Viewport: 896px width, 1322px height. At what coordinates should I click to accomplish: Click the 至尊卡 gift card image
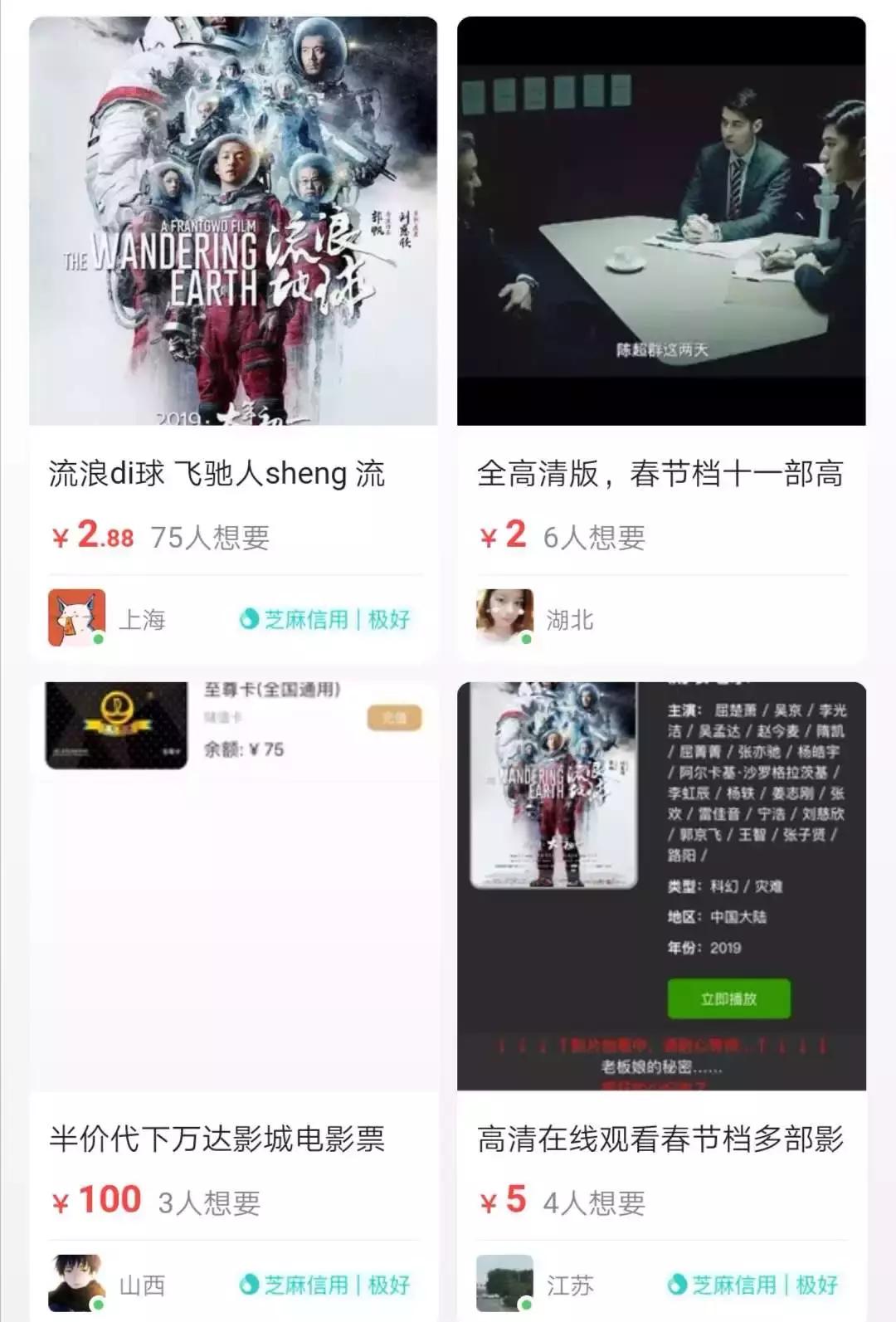click(x=114, y=723)
